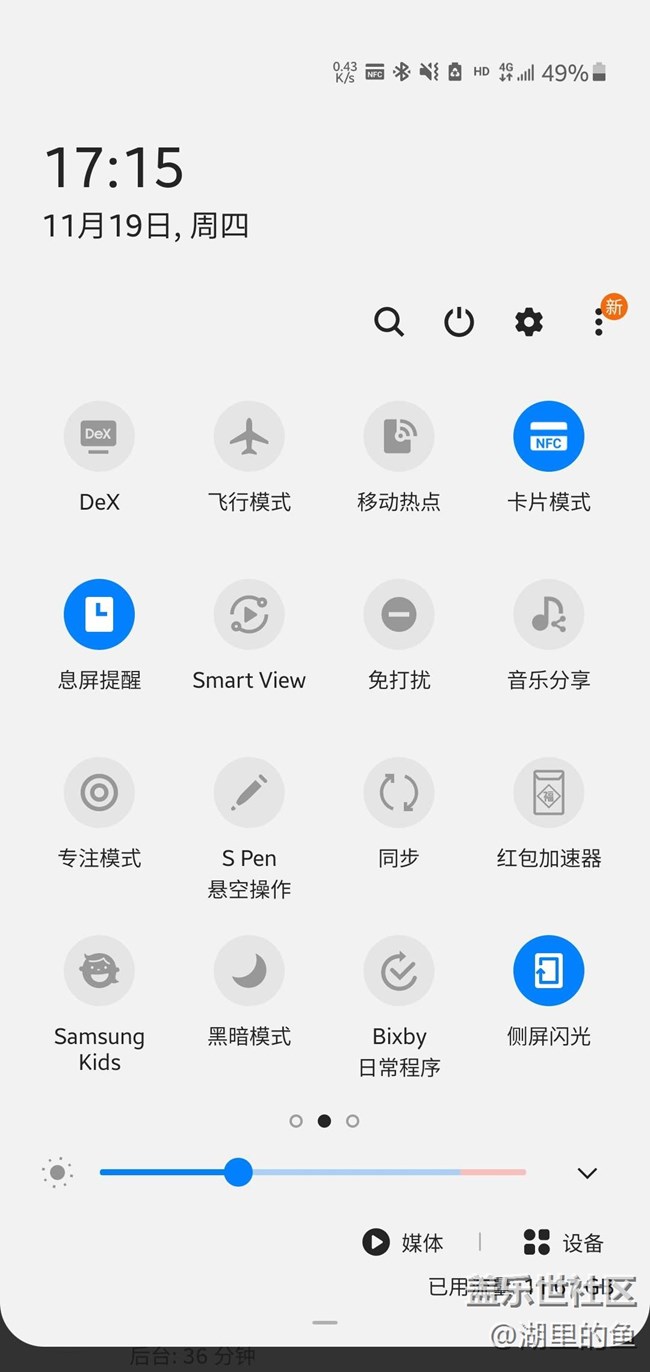Open the more options menu

click(x=599, y=322)
